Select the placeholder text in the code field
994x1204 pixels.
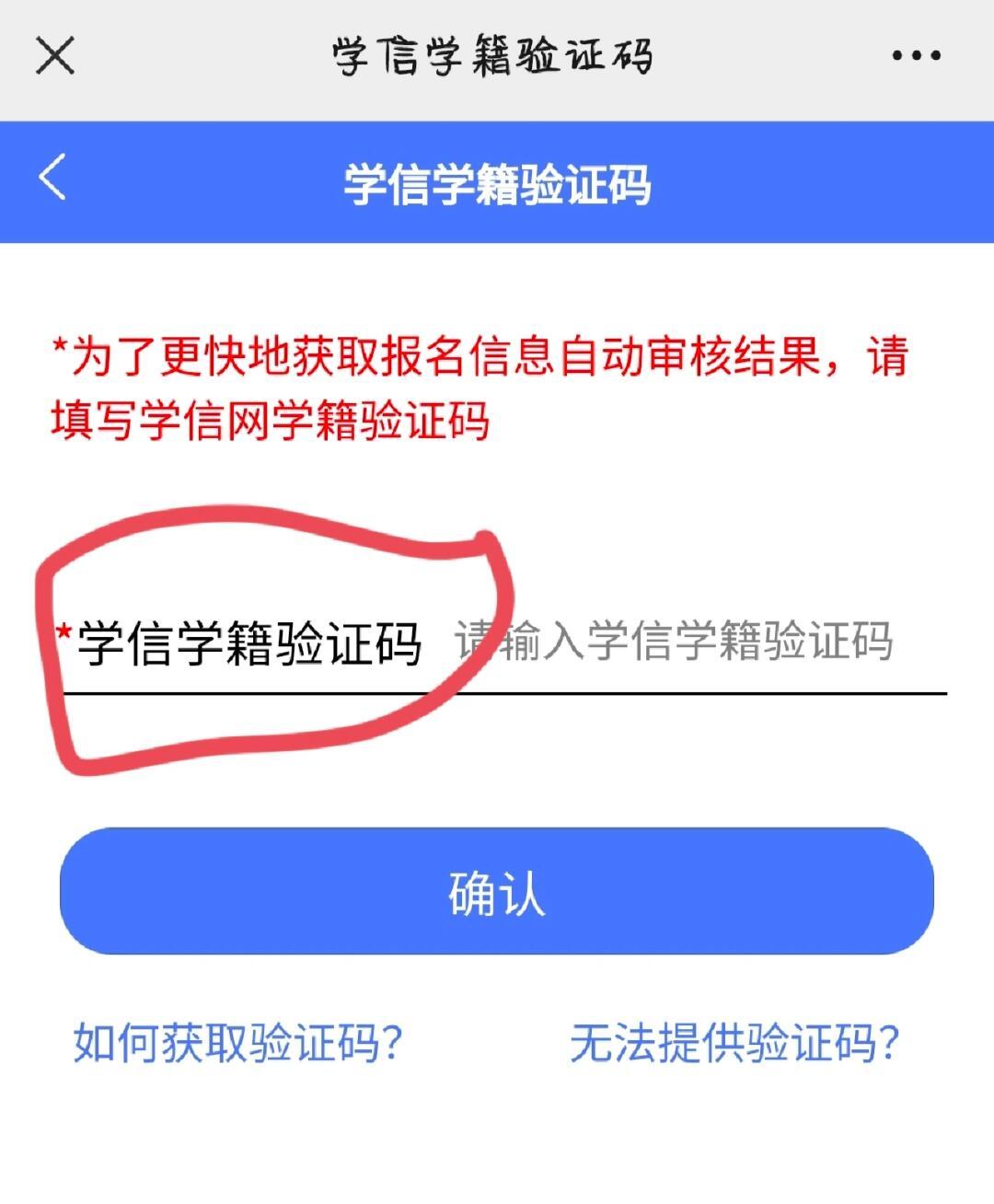pyautogui.click(x=672, y=643)
